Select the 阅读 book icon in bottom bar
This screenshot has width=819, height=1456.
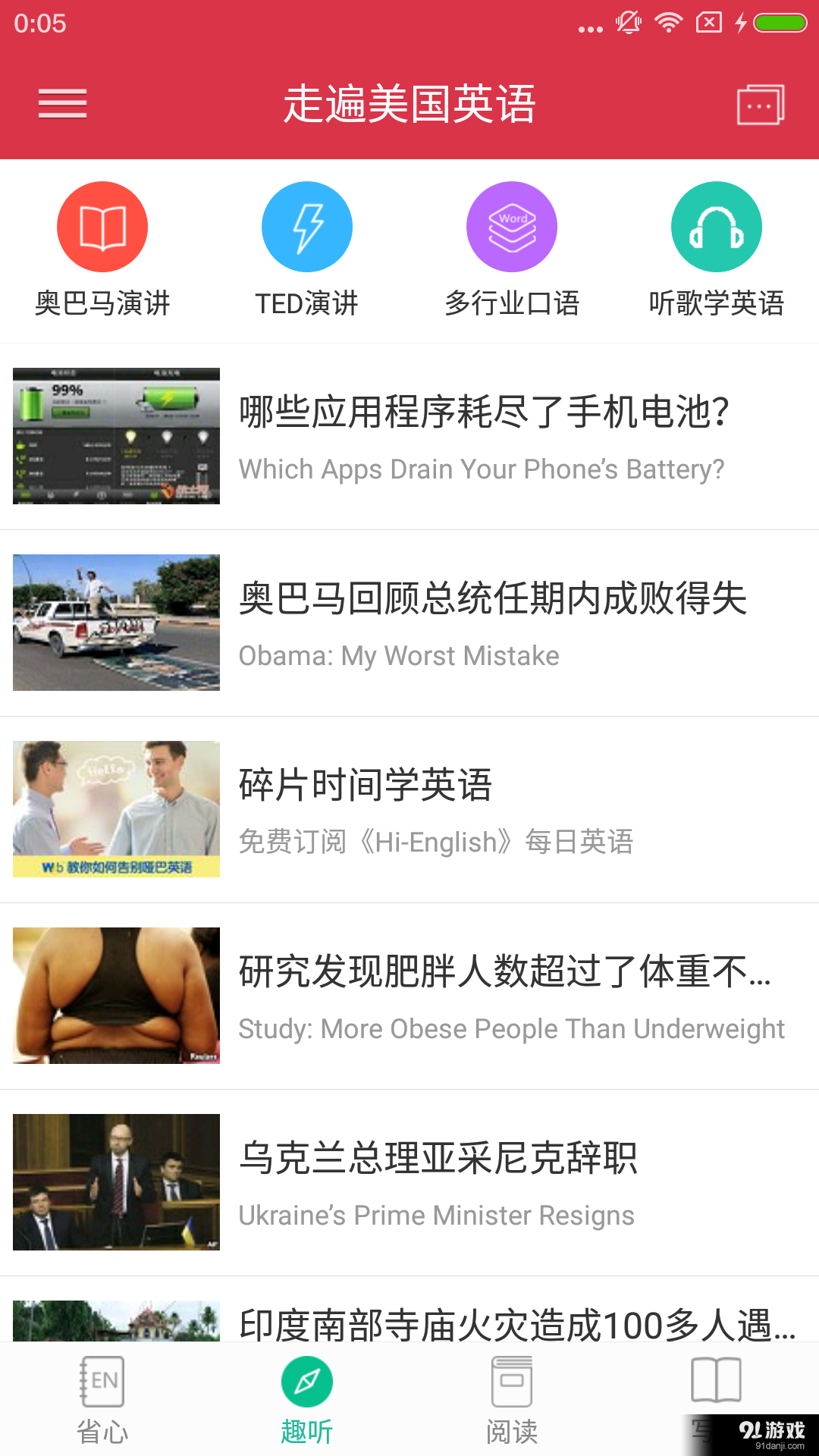click(512, 1382)
